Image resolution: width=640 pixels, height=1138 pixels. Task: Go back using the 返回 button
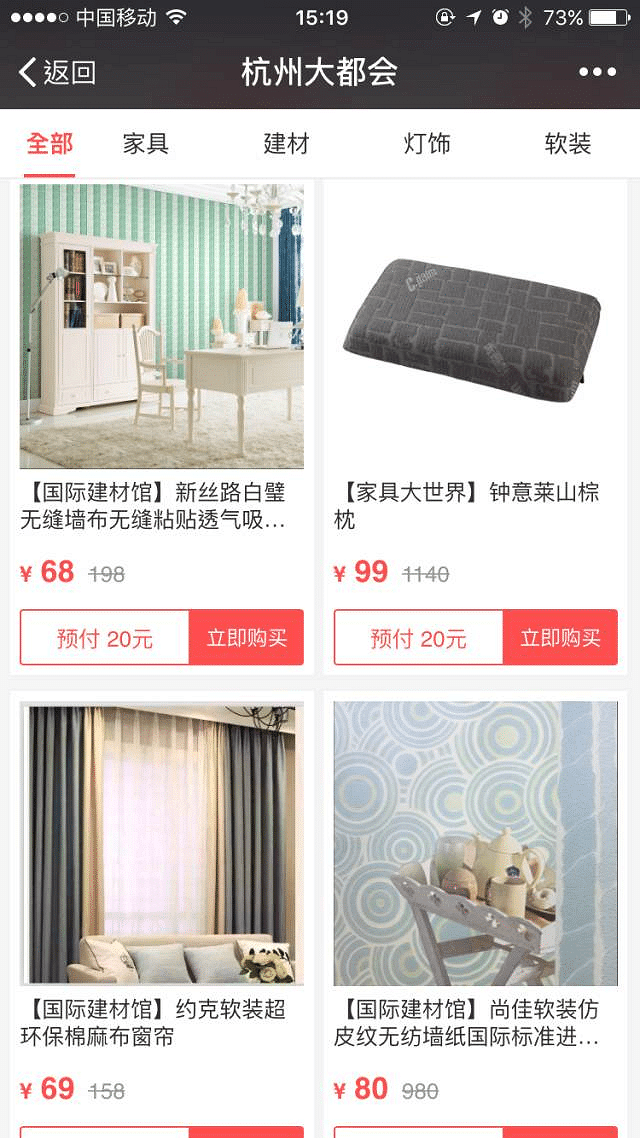pos(58,72)
